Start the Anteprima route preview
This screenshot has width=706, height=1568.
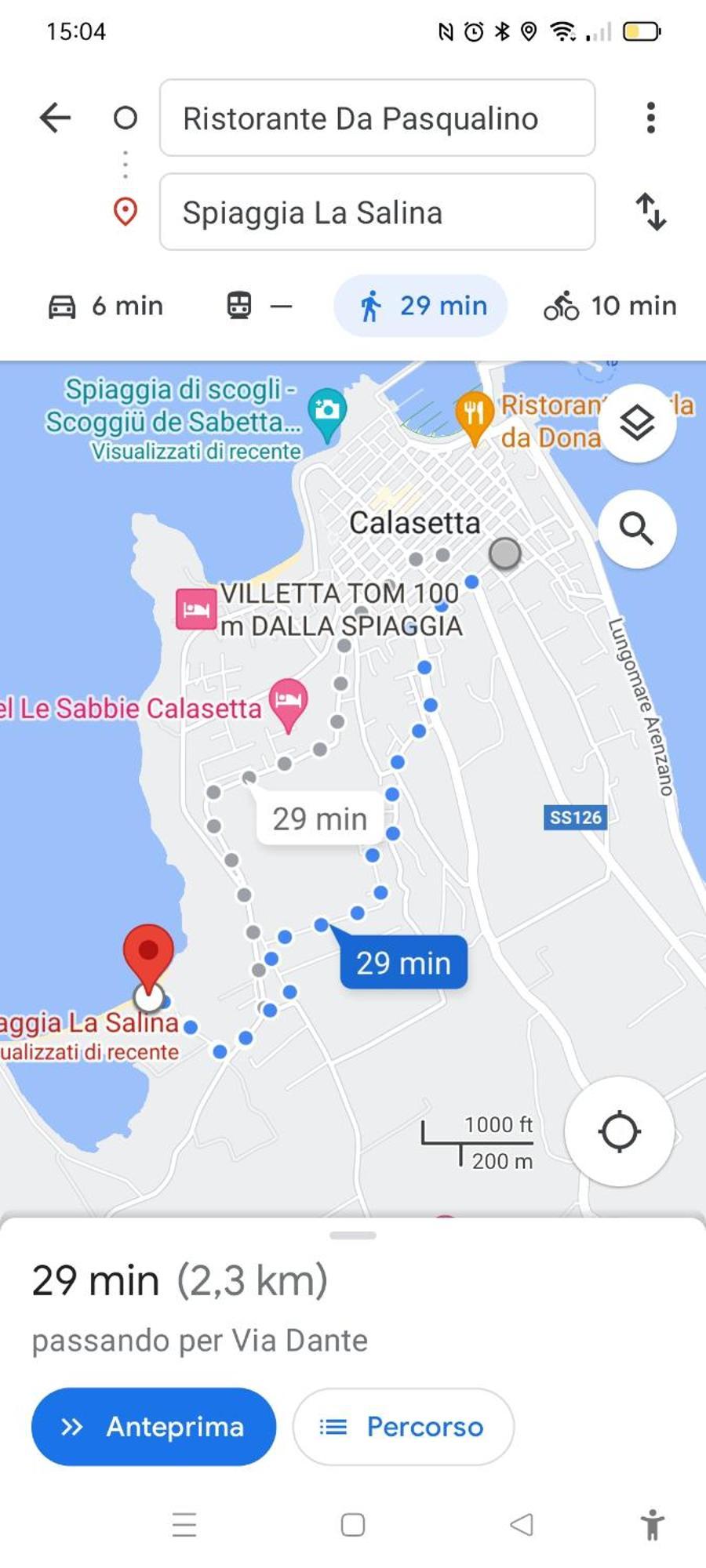coord(154,1427)
